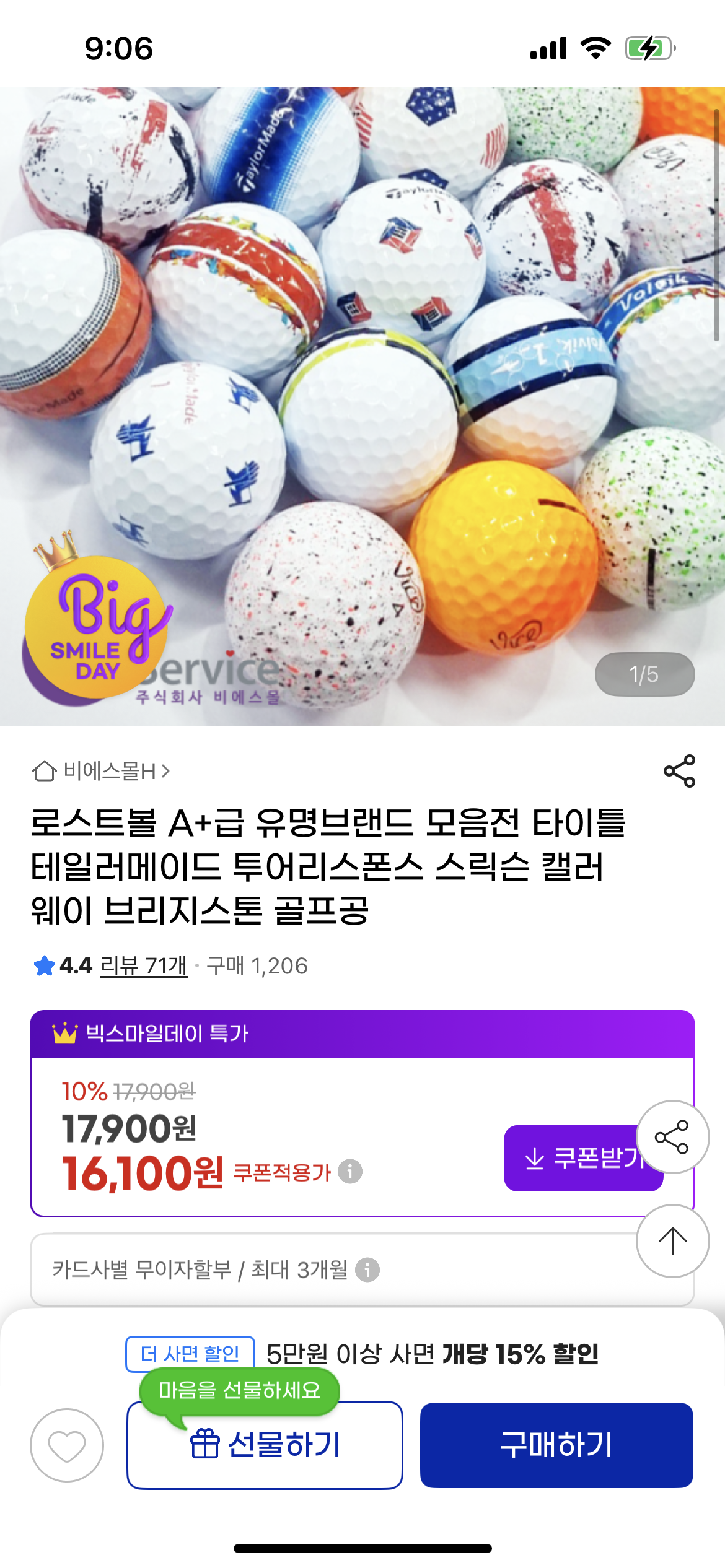Add product to wishlist with heart
Viewport: 725px width, 1568px height.
(67, 1445)
